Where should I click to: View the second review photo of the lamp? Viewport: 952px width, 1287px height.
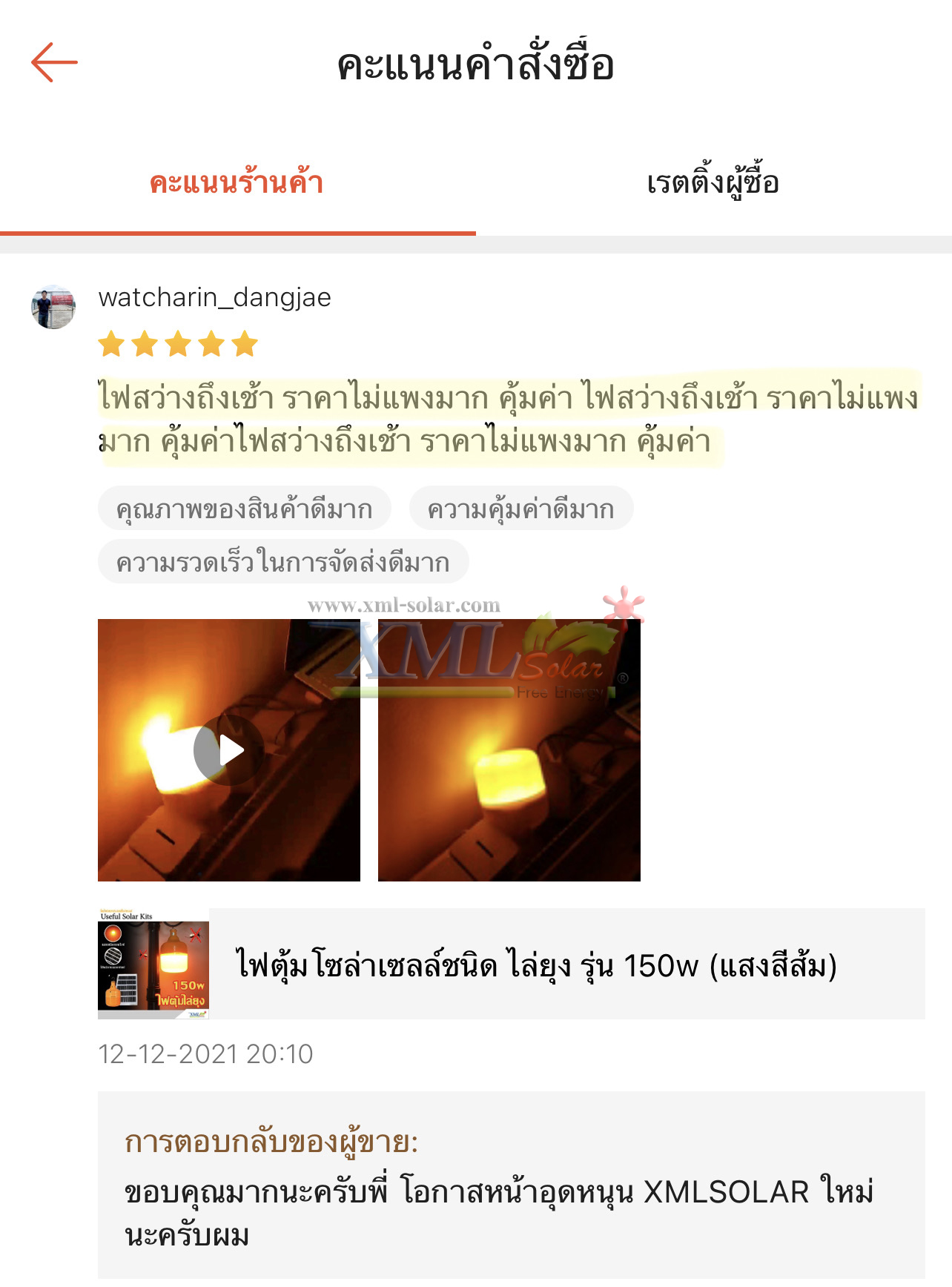(508, 751)
